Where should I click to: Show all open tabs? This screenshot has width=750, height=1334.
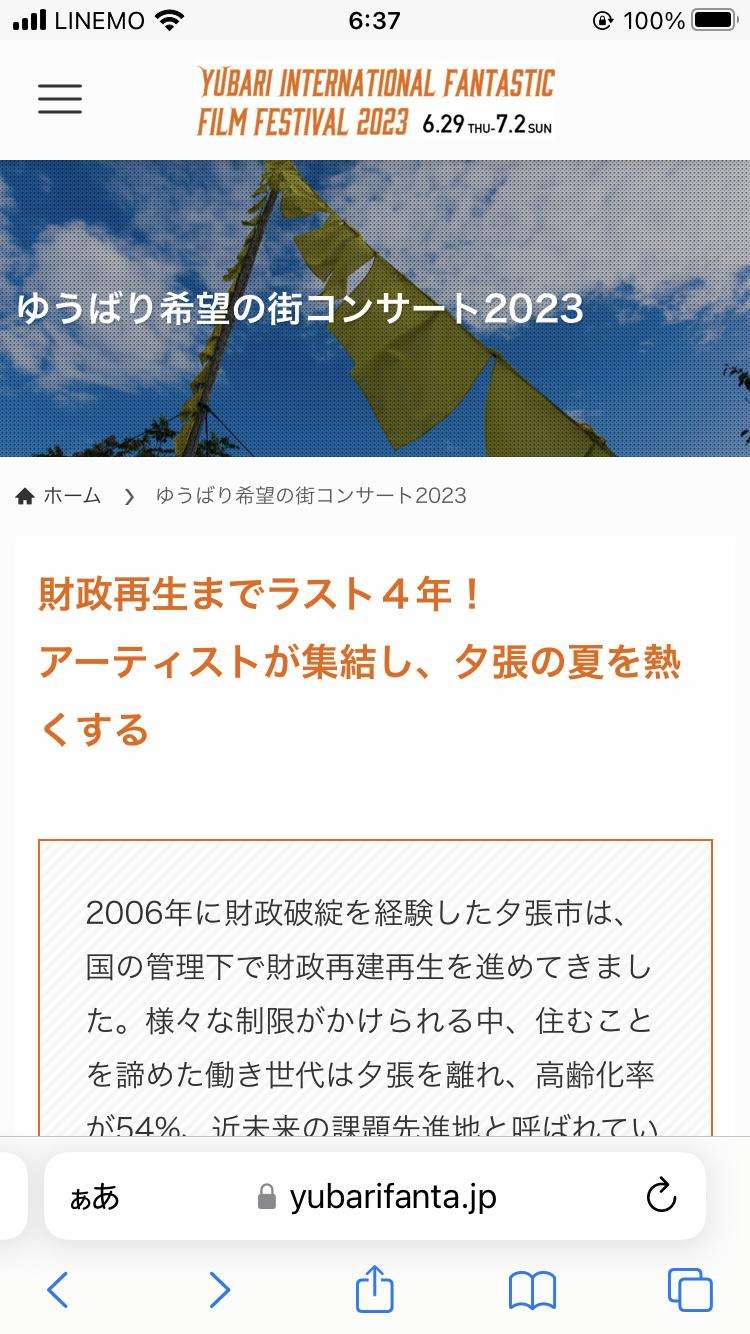pyautogui.click(x=690, y=1290)
